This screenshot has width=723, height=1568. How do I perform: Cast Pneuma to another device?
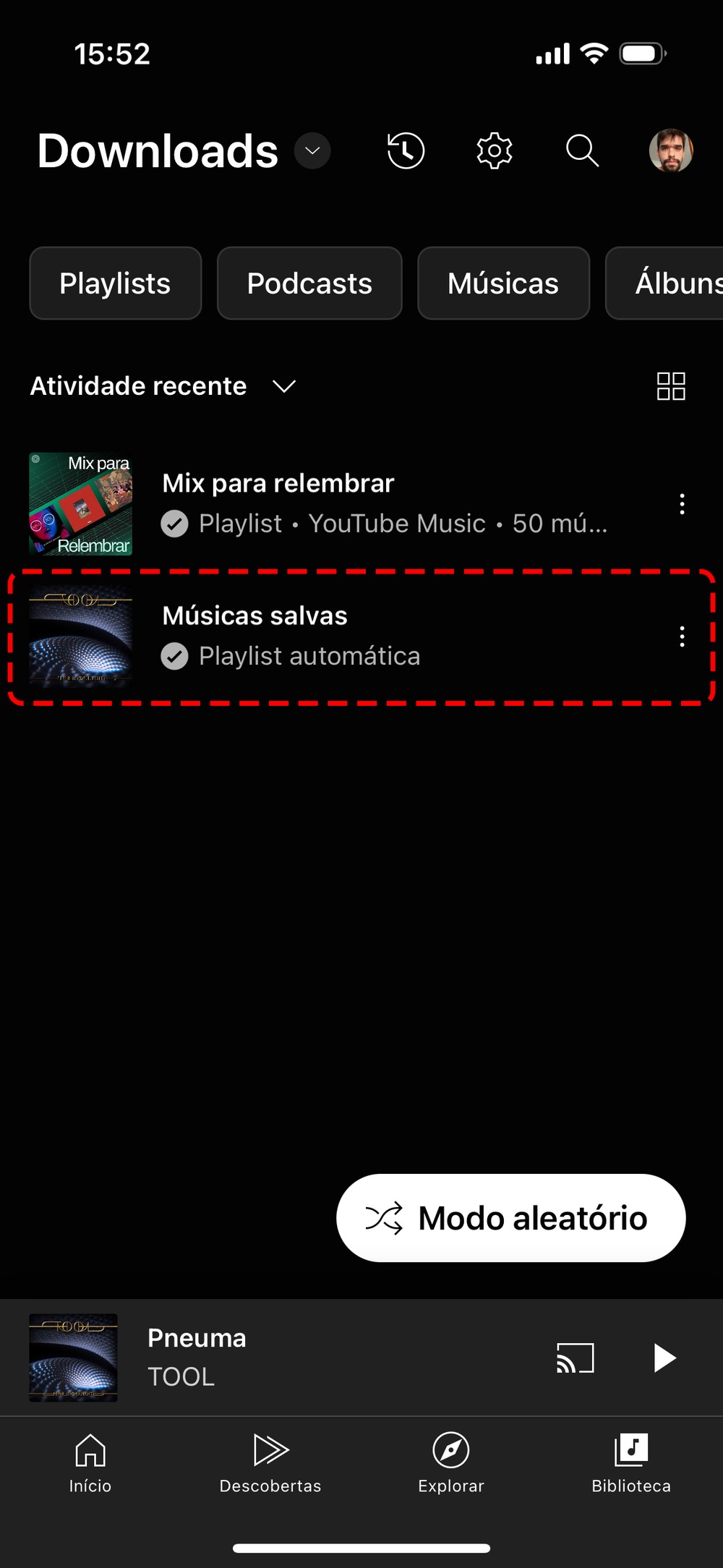(575, 1358)
